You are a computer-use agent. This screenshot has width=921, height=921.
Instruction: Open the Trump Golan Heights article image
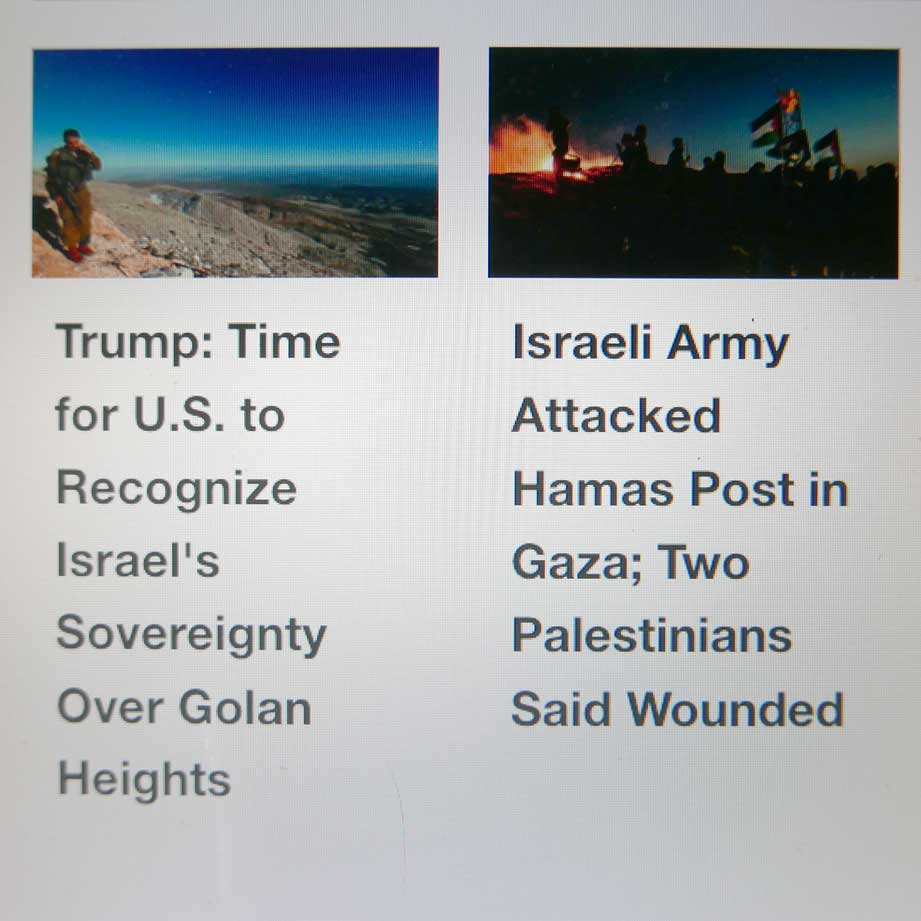tap(235, 162)
